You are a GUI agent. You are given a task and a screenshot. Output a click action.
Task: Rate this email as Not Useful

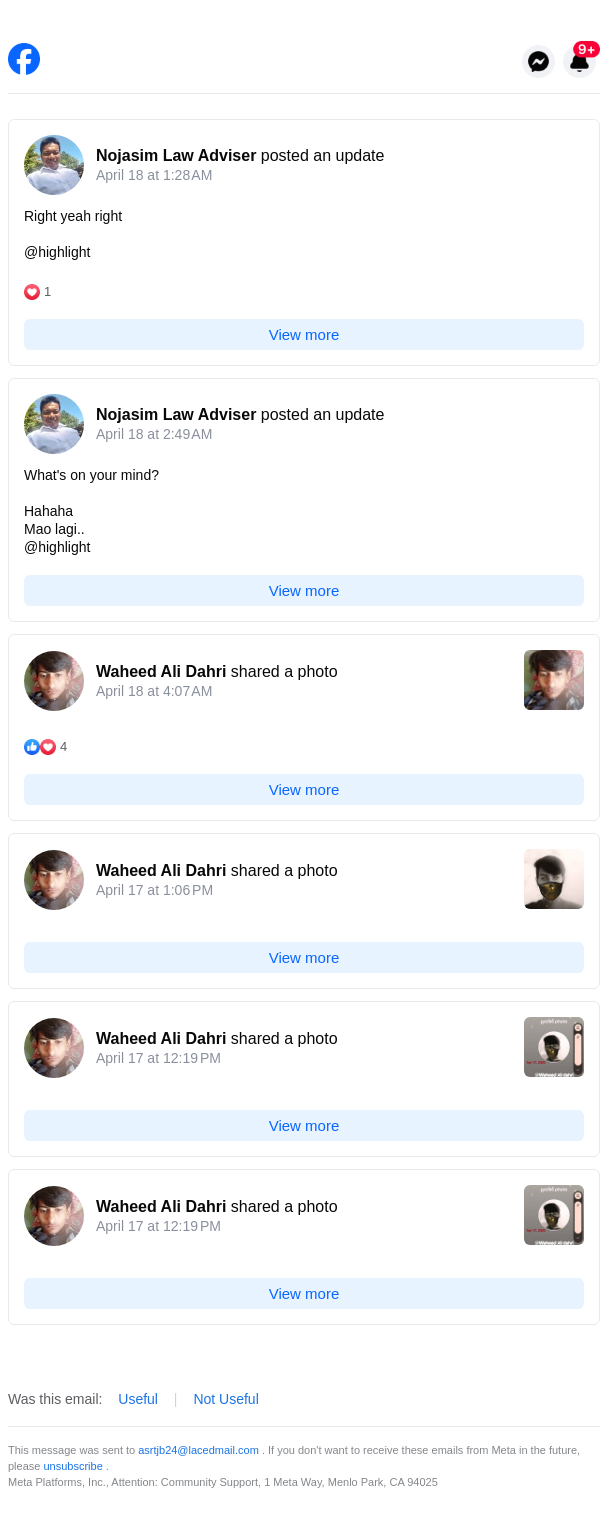(x=226, y=1399)
